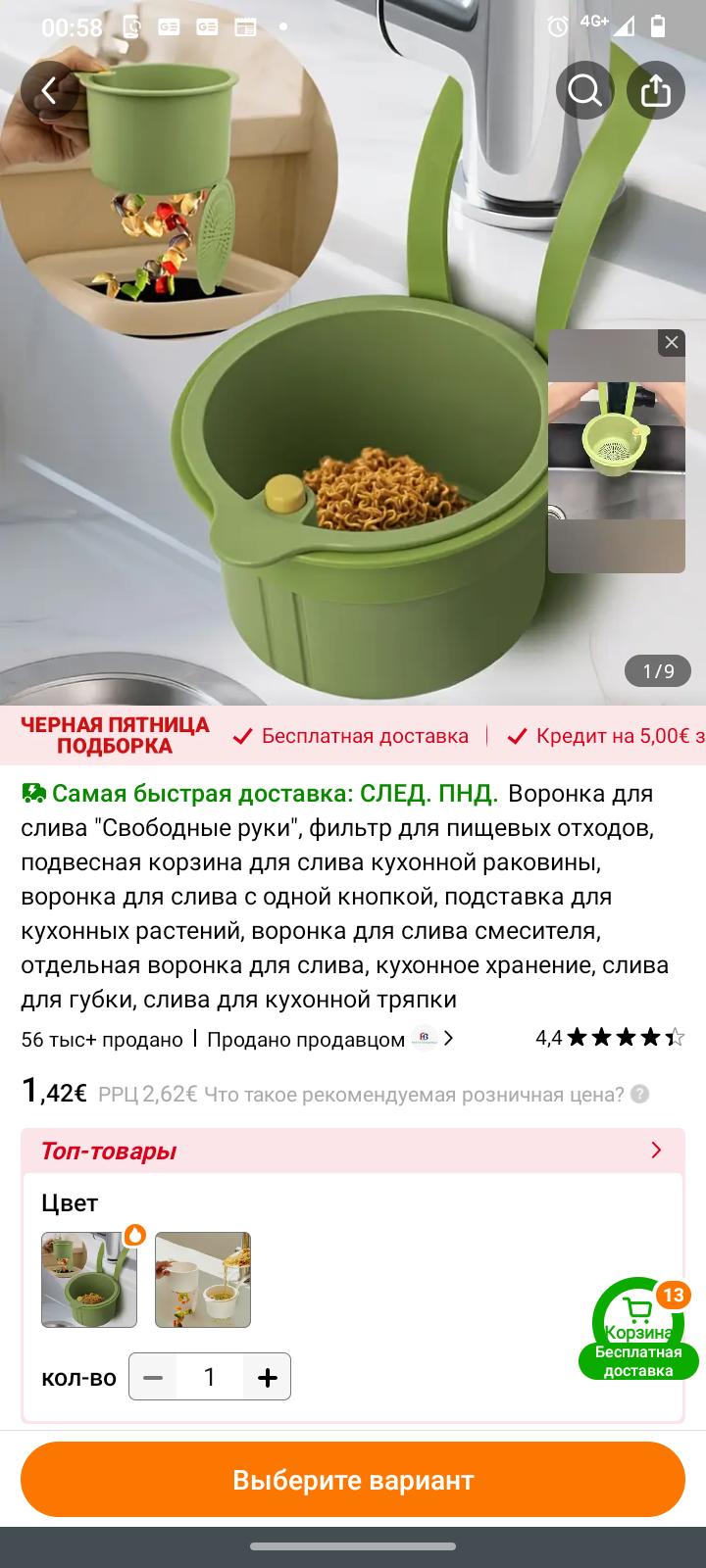Select the white color variant
The width and height of the screenshot is (706, 1568).
pyautogui.click(x=203, y=1280)
